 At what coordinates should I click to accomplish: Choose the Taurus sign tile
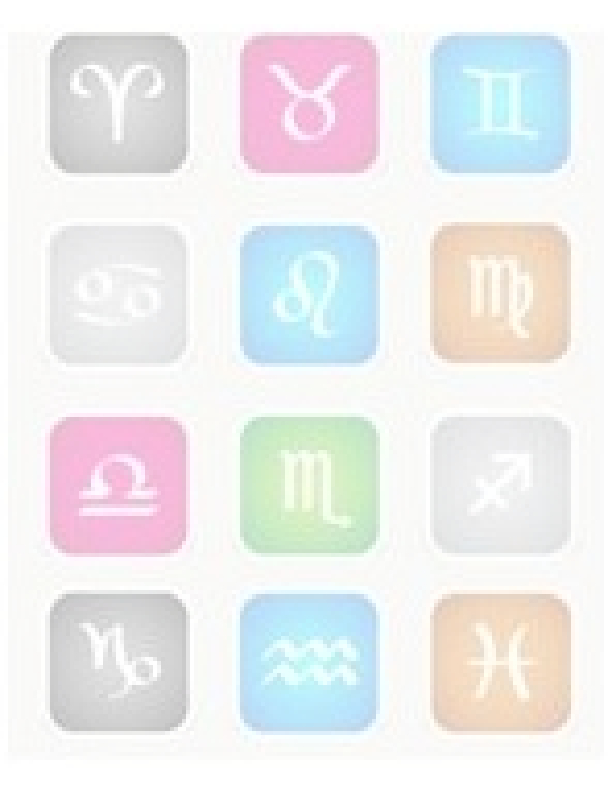[309, 104]
